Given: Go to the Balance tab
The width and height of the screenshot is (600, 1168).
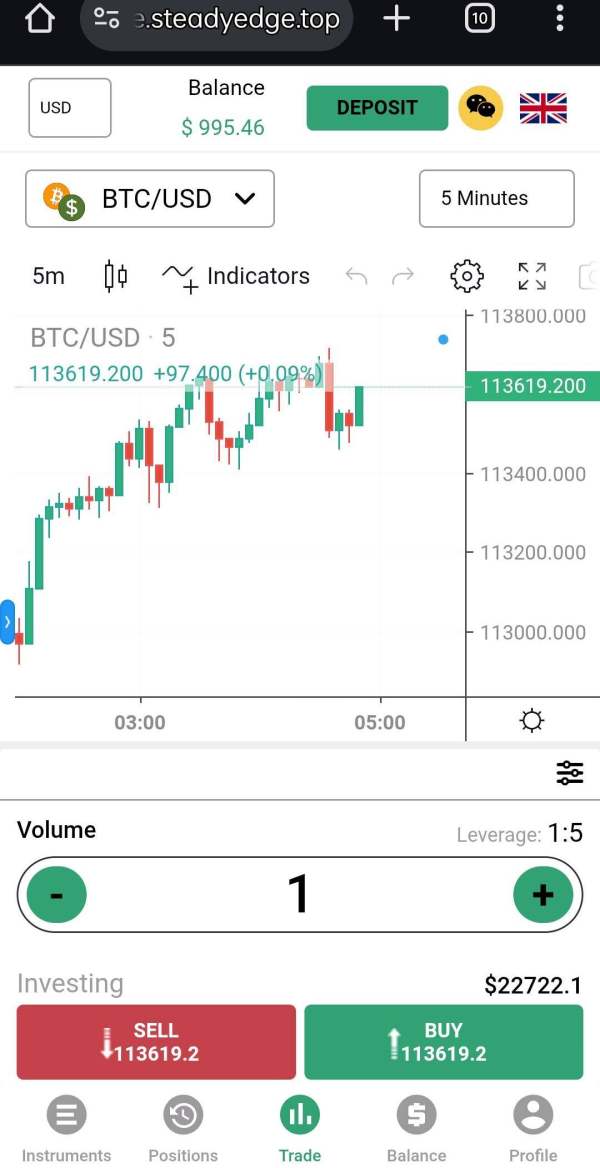Looking at the screenshot, I should click(x=417, y=1129).
